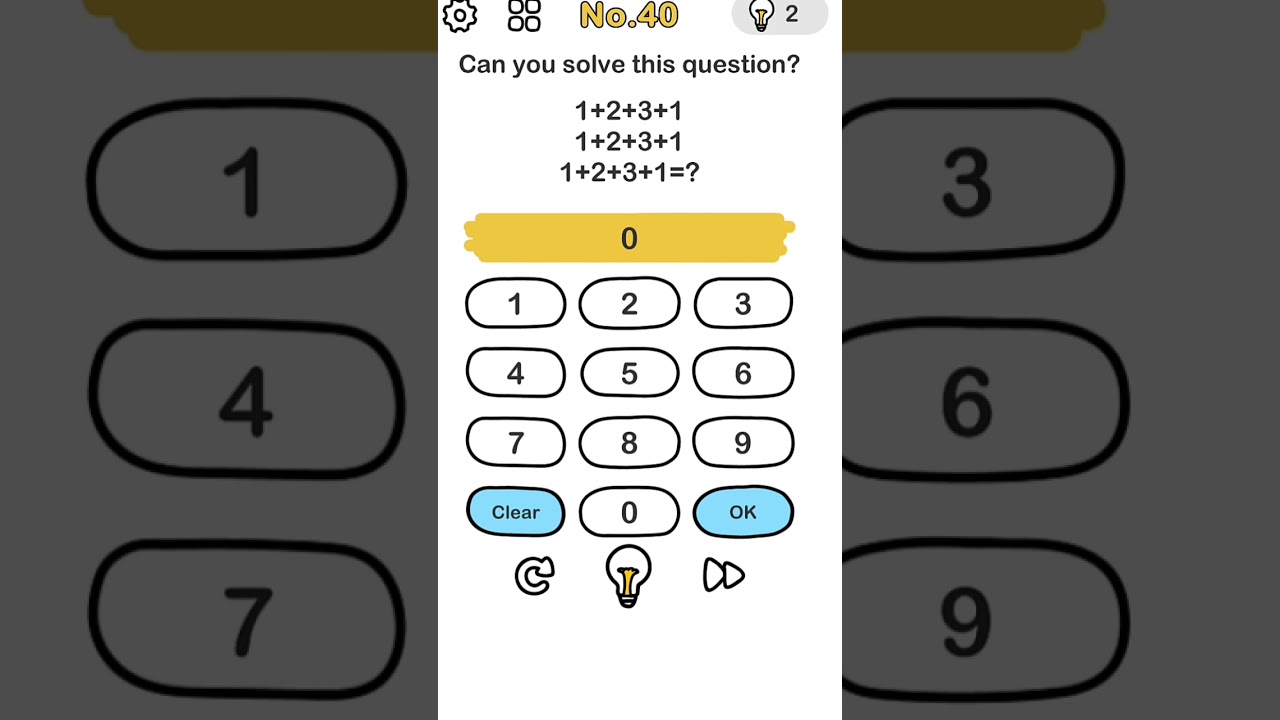Clear the entered answer
The image size is (1280, 720).
tap(516, 512)
